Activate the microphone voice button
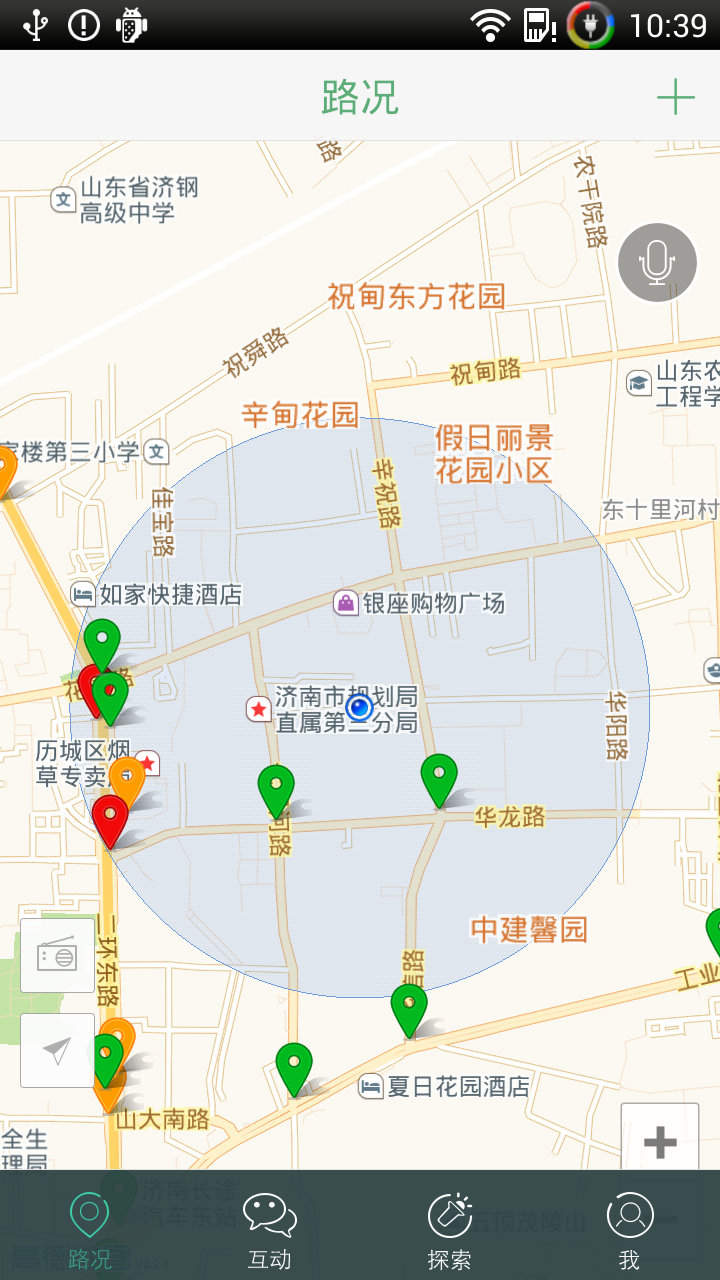 coord(657,262)
